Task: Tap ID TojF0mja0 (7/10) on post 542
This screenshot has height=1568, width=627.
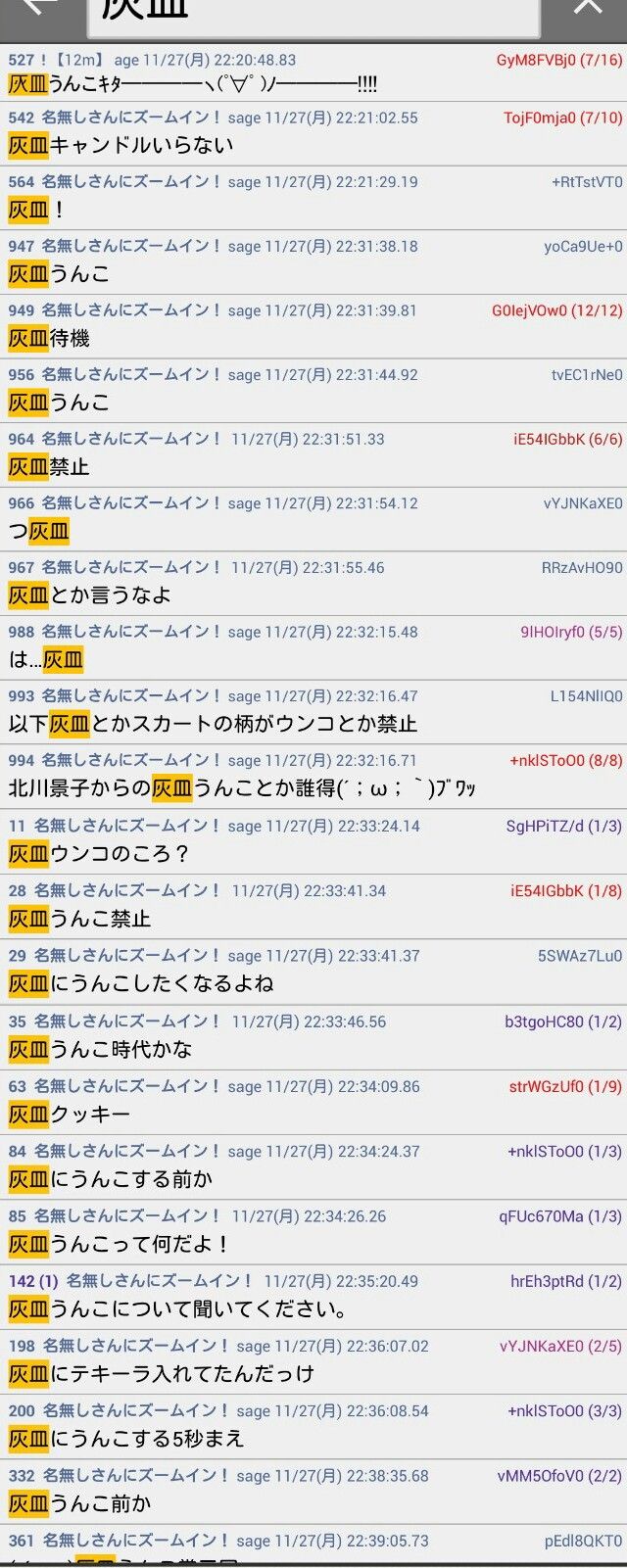Action: [x=562, y=118]
